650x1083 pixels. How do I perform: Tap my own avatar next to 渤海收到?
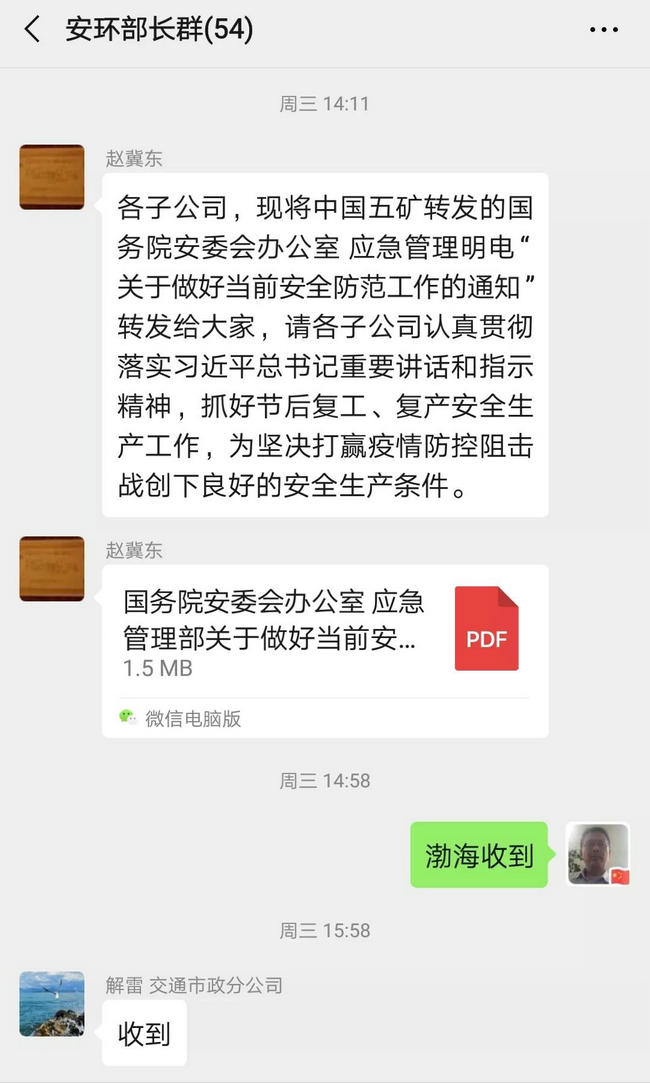(597, 855)
